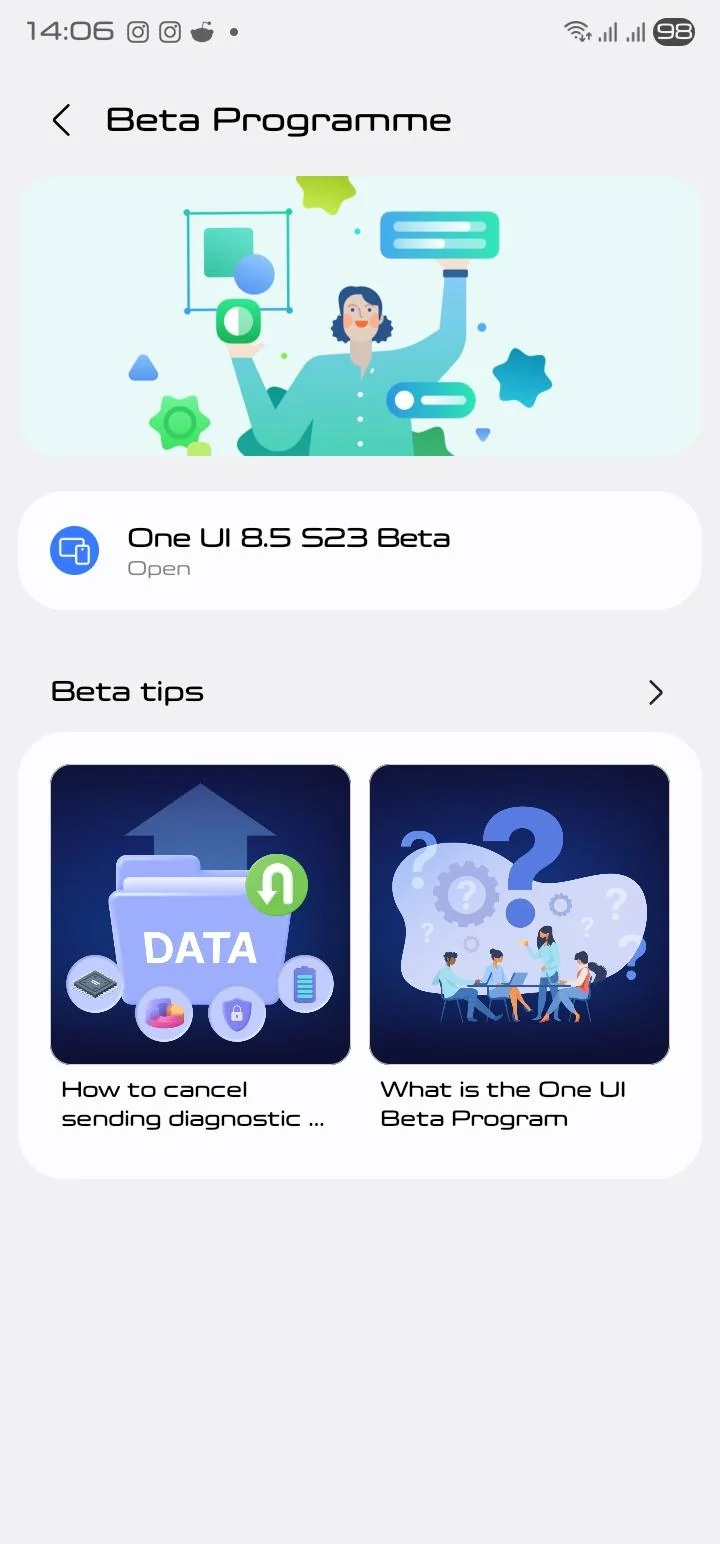This screenshot has width=720, height=1544.
Task: Tap the Beta Programme banner illustration
Action: (x=360, y=316)
